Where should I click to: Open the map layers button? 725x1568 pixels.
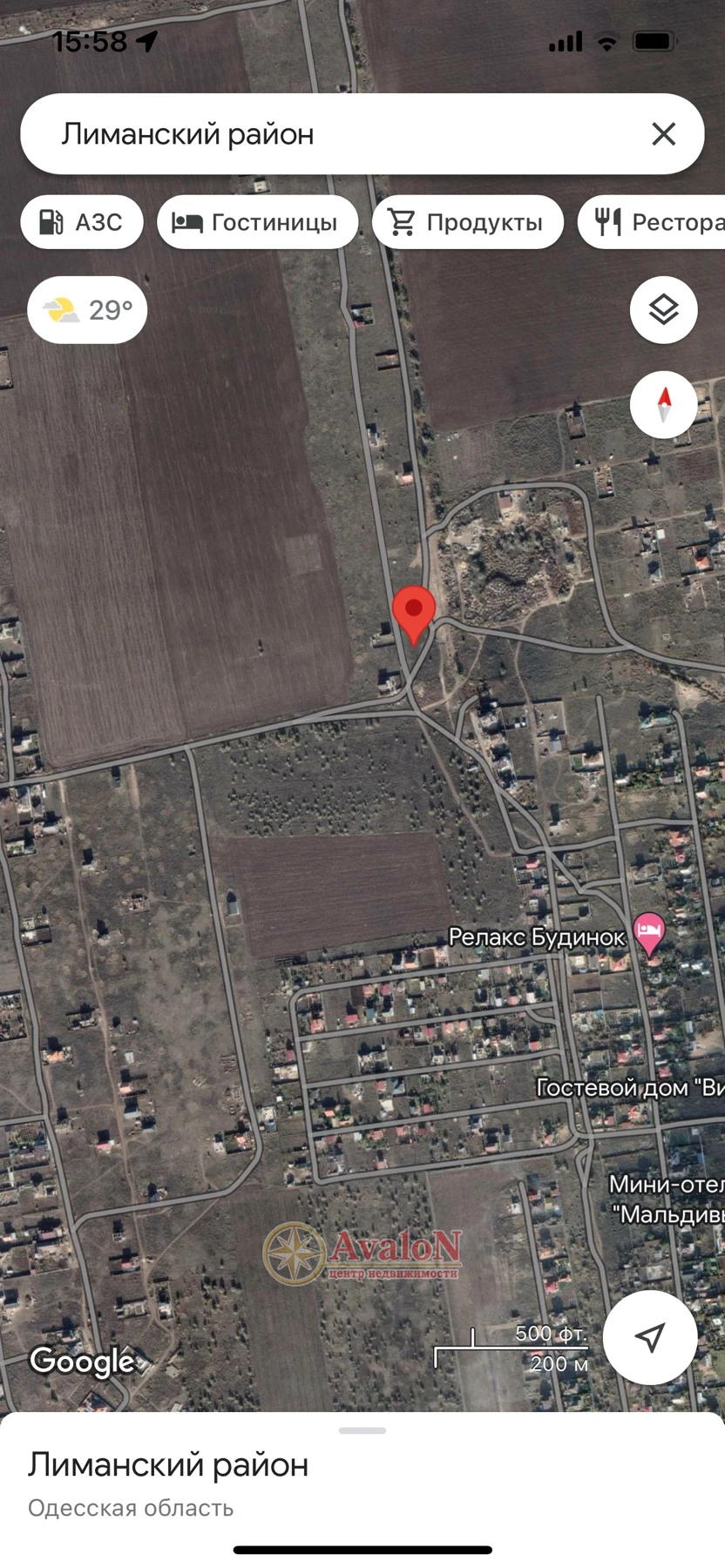pos(663,309)
